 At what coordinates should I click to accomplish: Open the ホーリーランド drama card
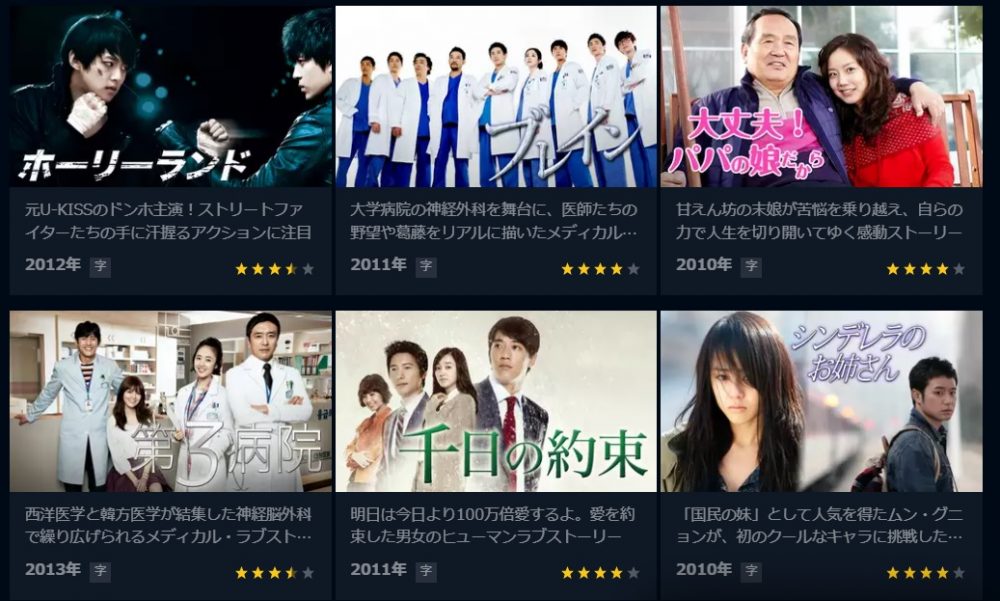(x=171, y=97)
